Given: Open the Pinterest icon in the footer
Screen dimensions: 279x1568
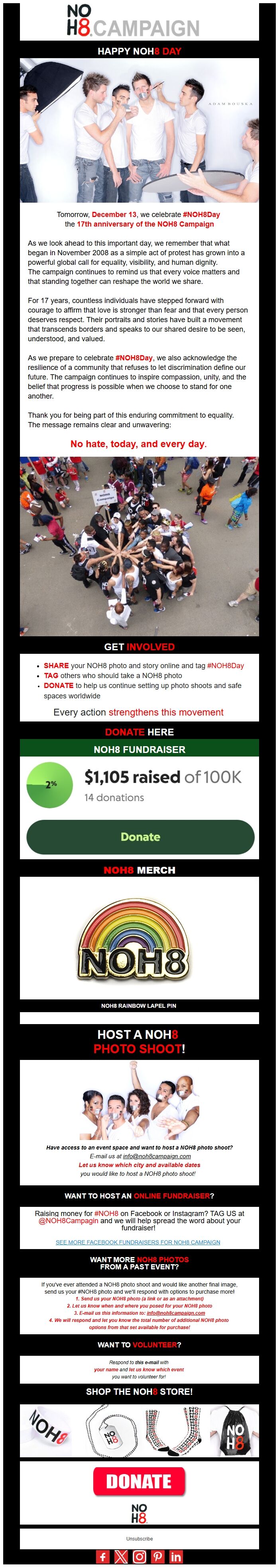Looking at the screenshot, I should pos(158,1556).
